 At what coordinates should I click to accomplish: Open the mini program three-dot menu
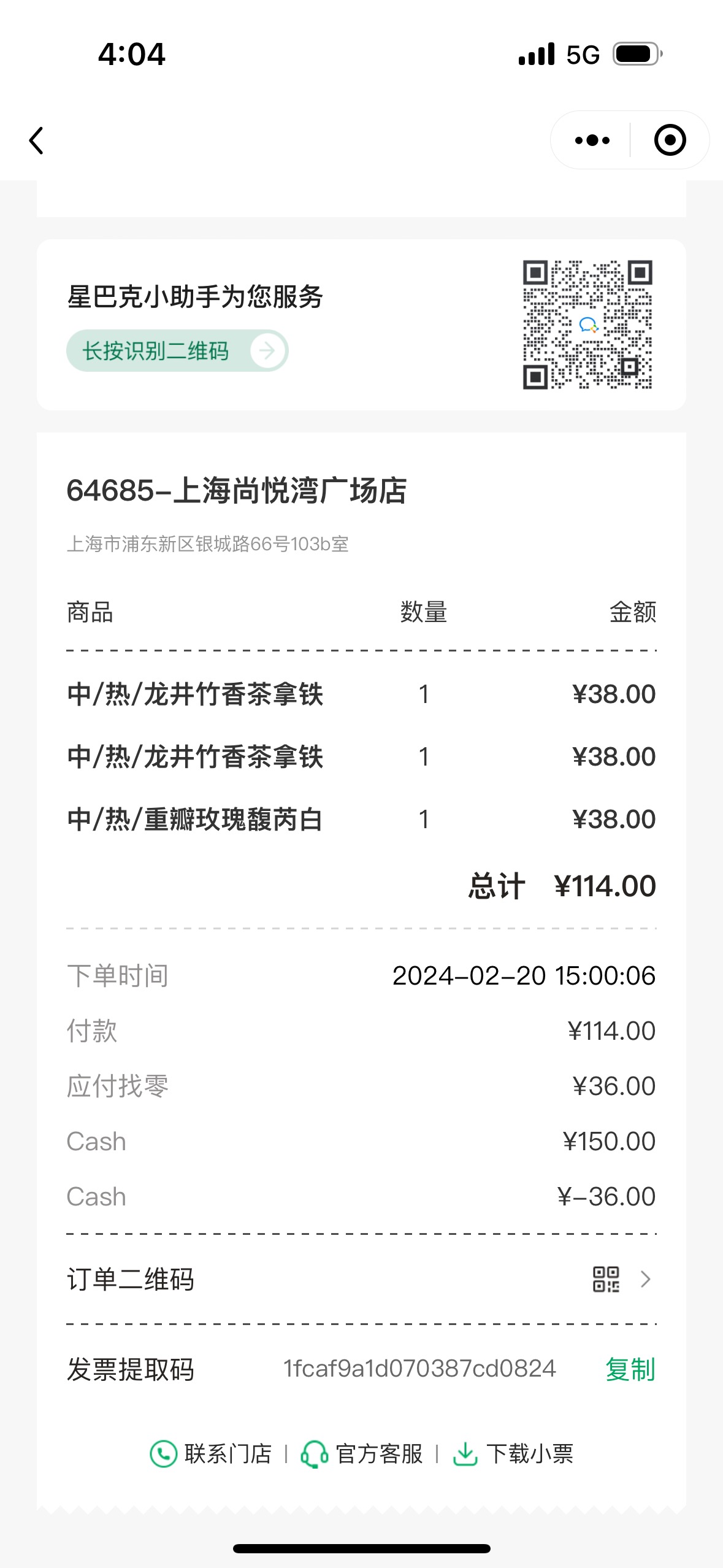pos(592,140)
